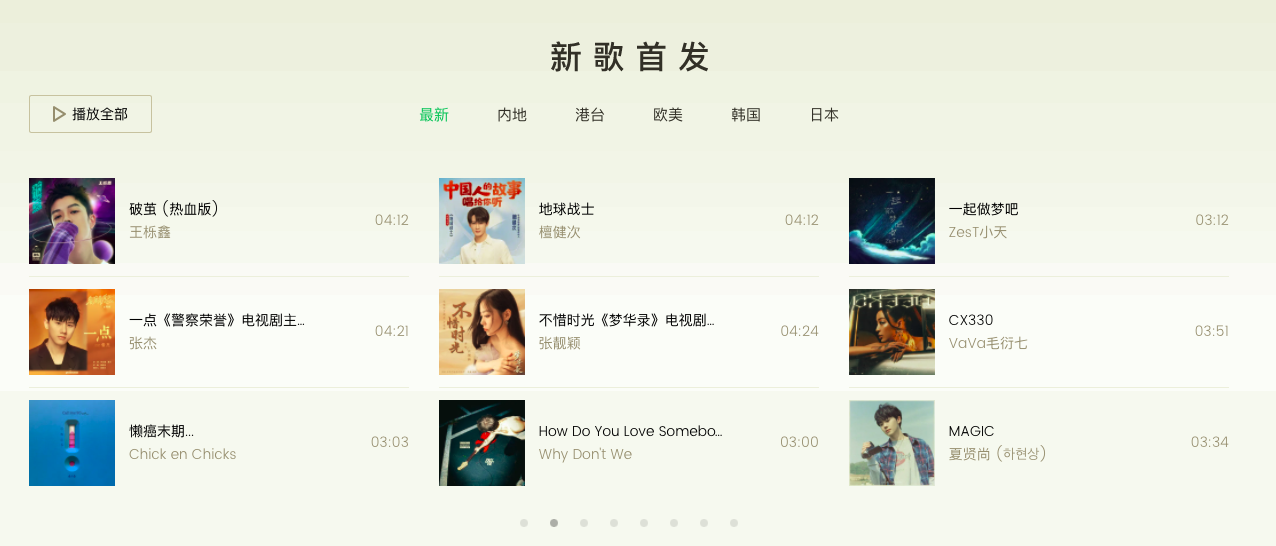Switch to the 内地 tab
The image size is (1276, 546).
pyautogui.click(x=512, y=115)
